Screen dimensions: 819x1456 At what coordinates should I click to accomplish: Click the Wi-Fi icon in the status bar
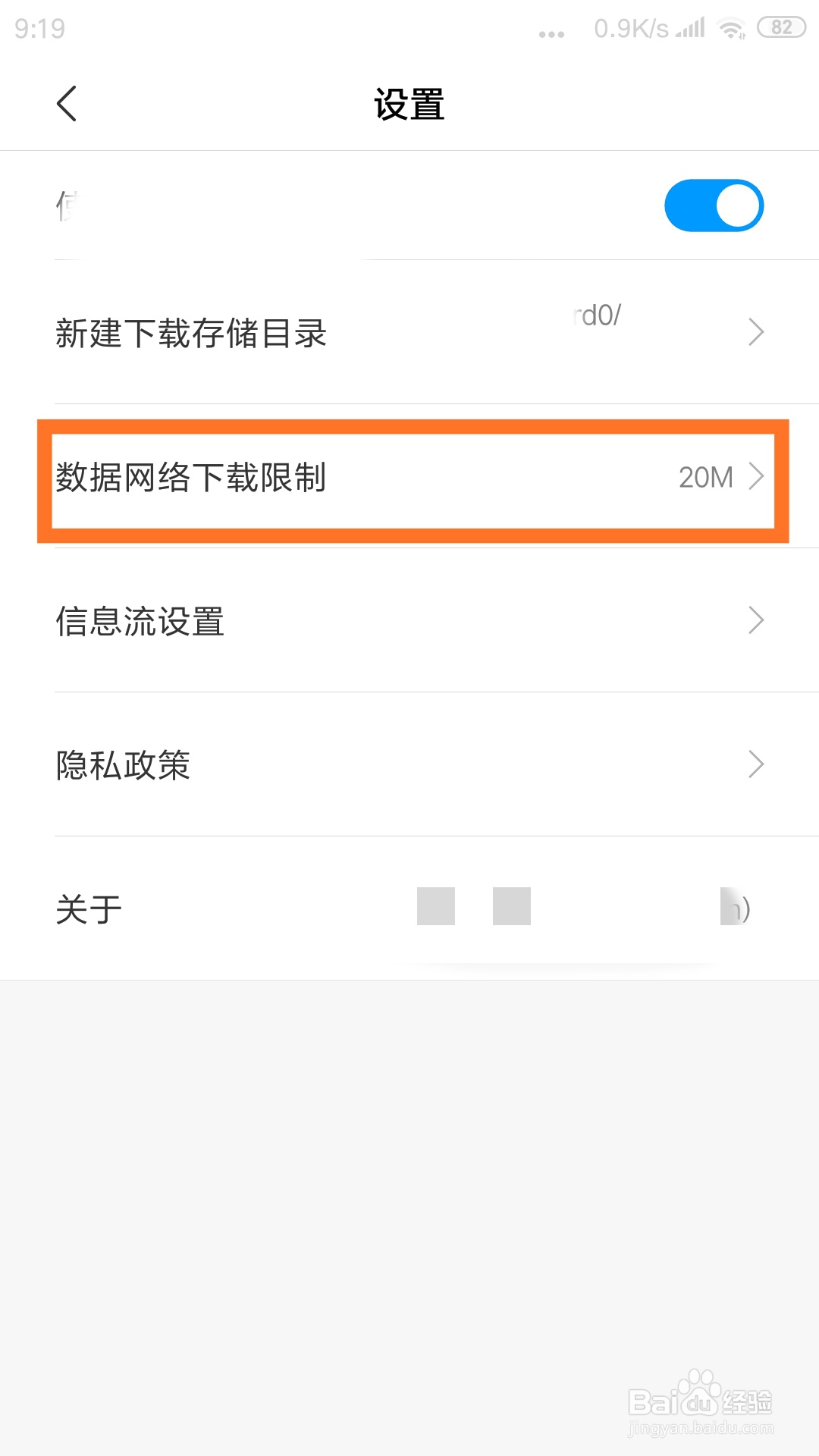[x=731, y=27]
